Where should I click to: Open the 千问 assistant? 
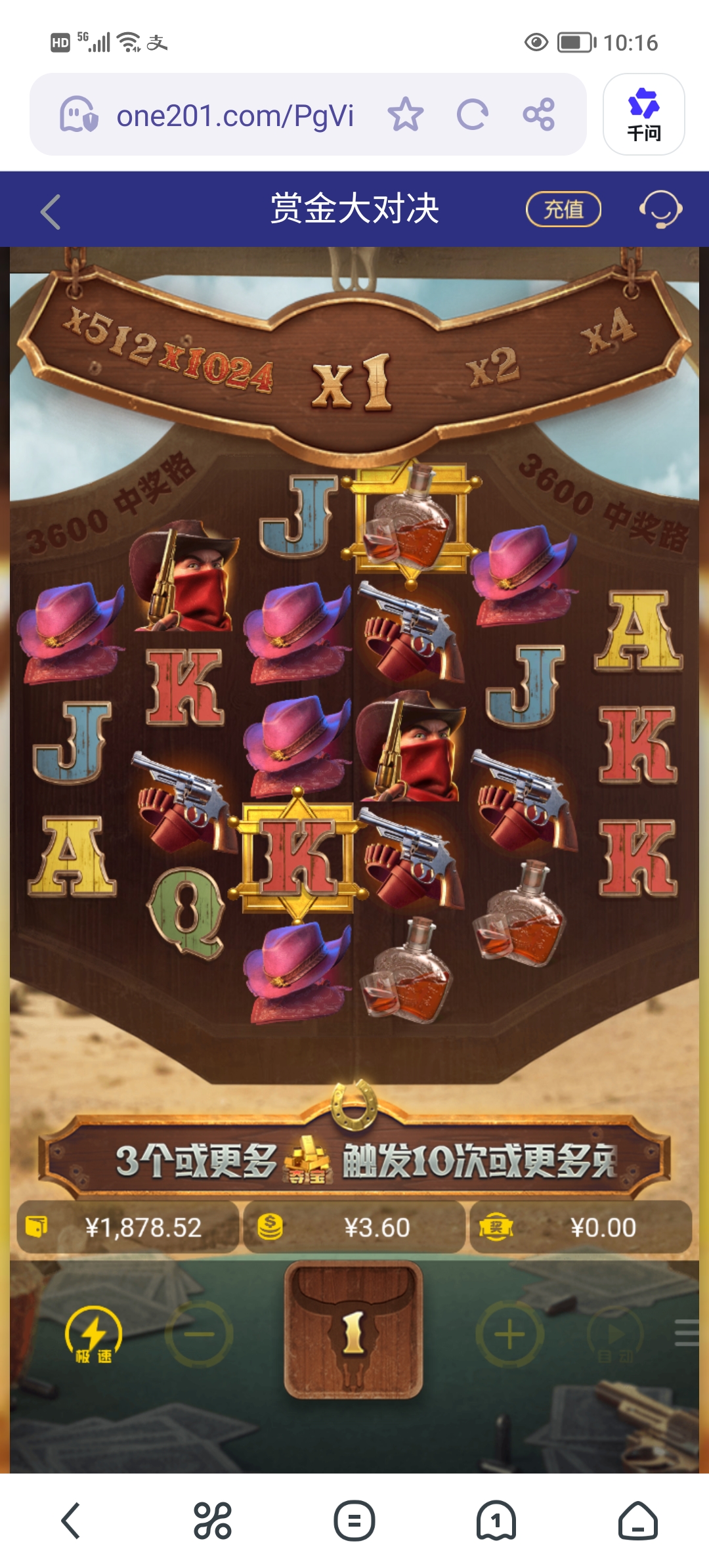coord(643,114)
